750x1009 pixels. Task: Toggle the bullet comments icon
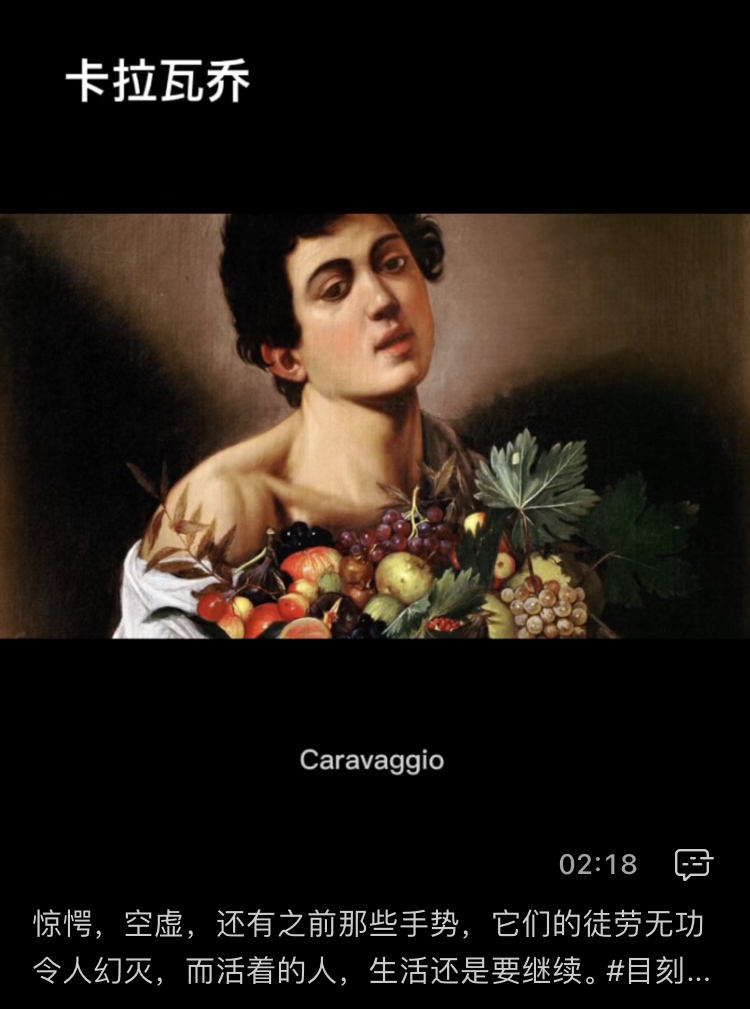point(693,863)
